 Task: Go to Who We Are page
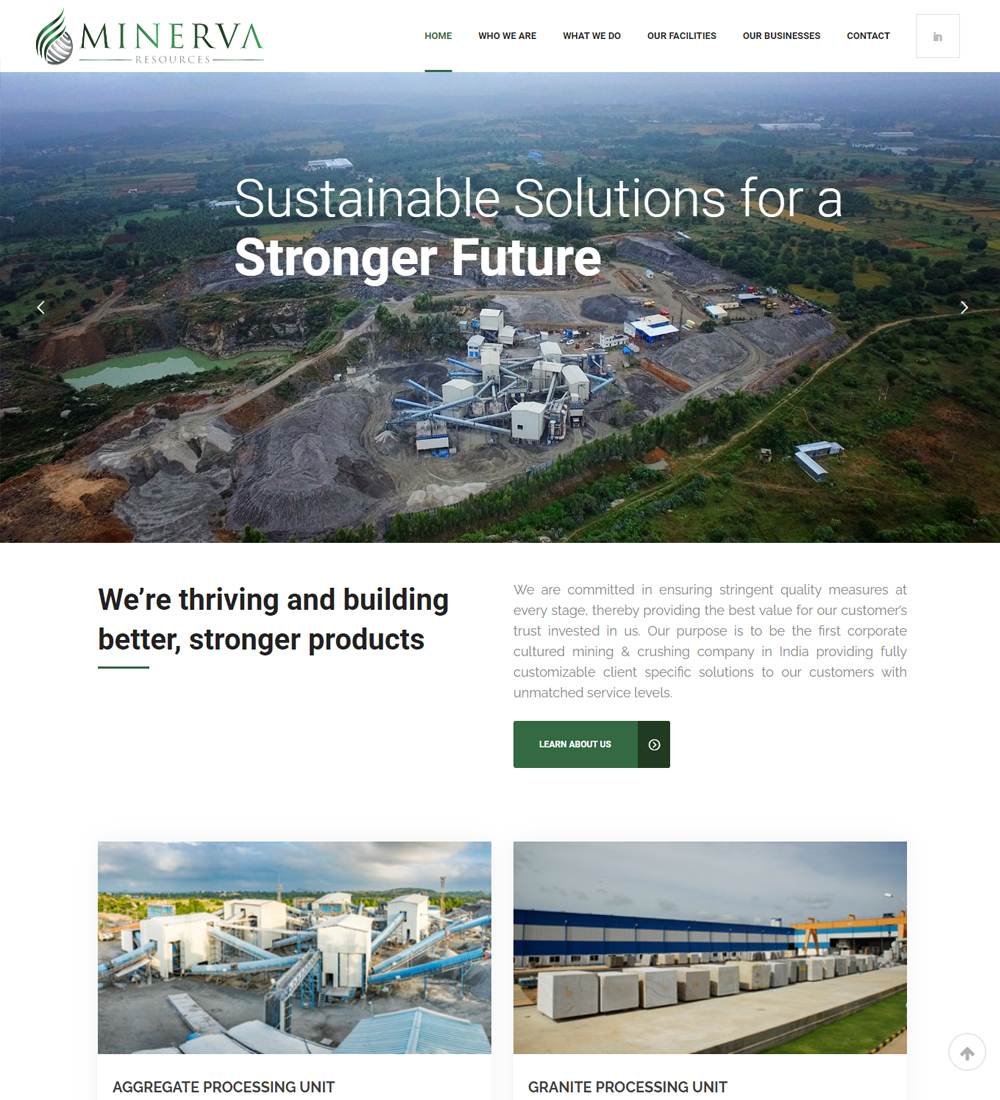coord(507,36)
